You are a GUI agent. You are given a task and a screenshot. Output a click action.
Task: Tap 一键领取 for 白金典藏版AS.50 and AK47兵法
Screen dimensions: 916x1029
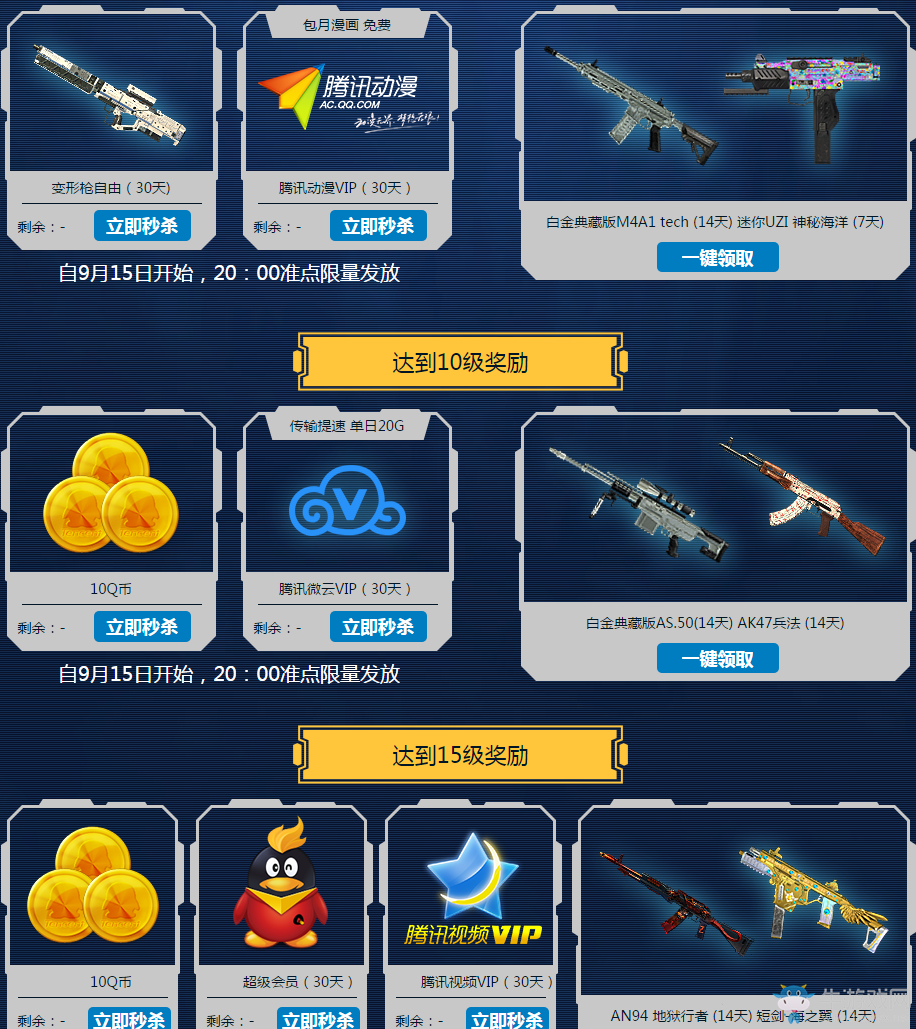coord(717,659)
